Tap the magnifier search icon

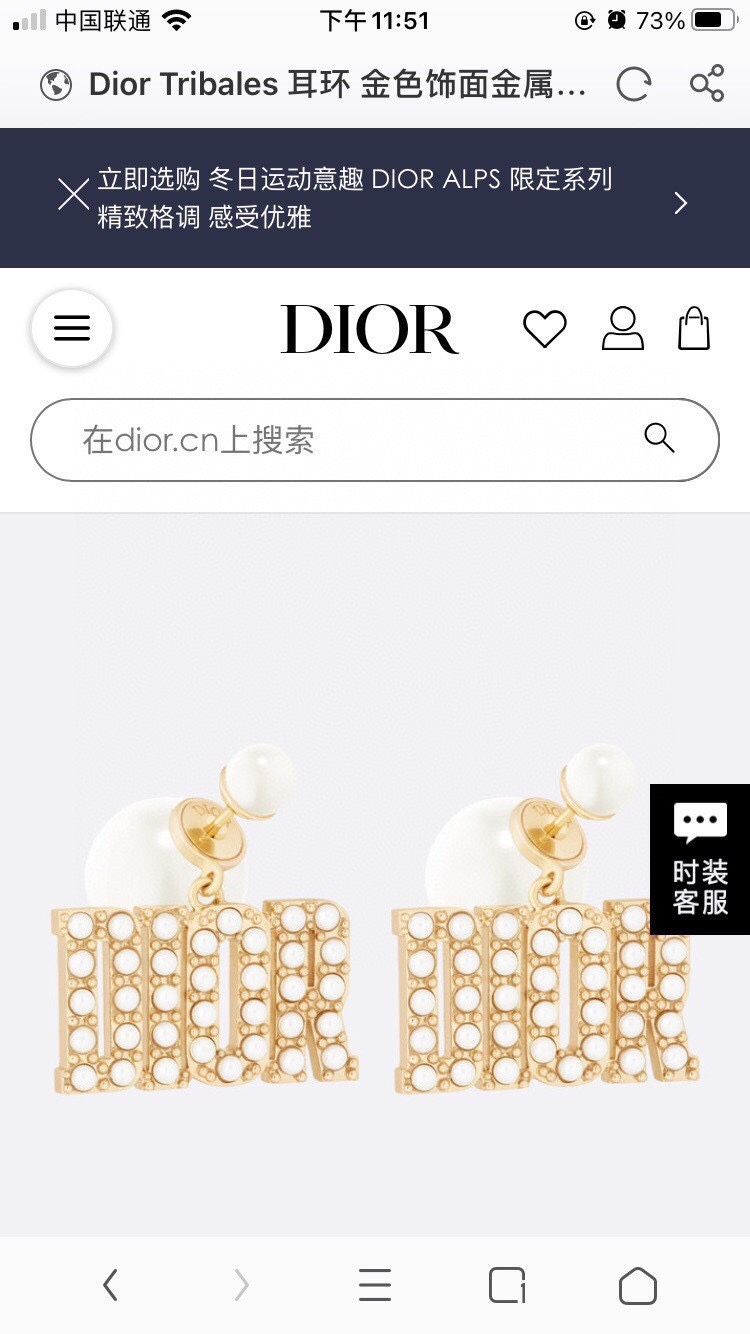[659, 438]
